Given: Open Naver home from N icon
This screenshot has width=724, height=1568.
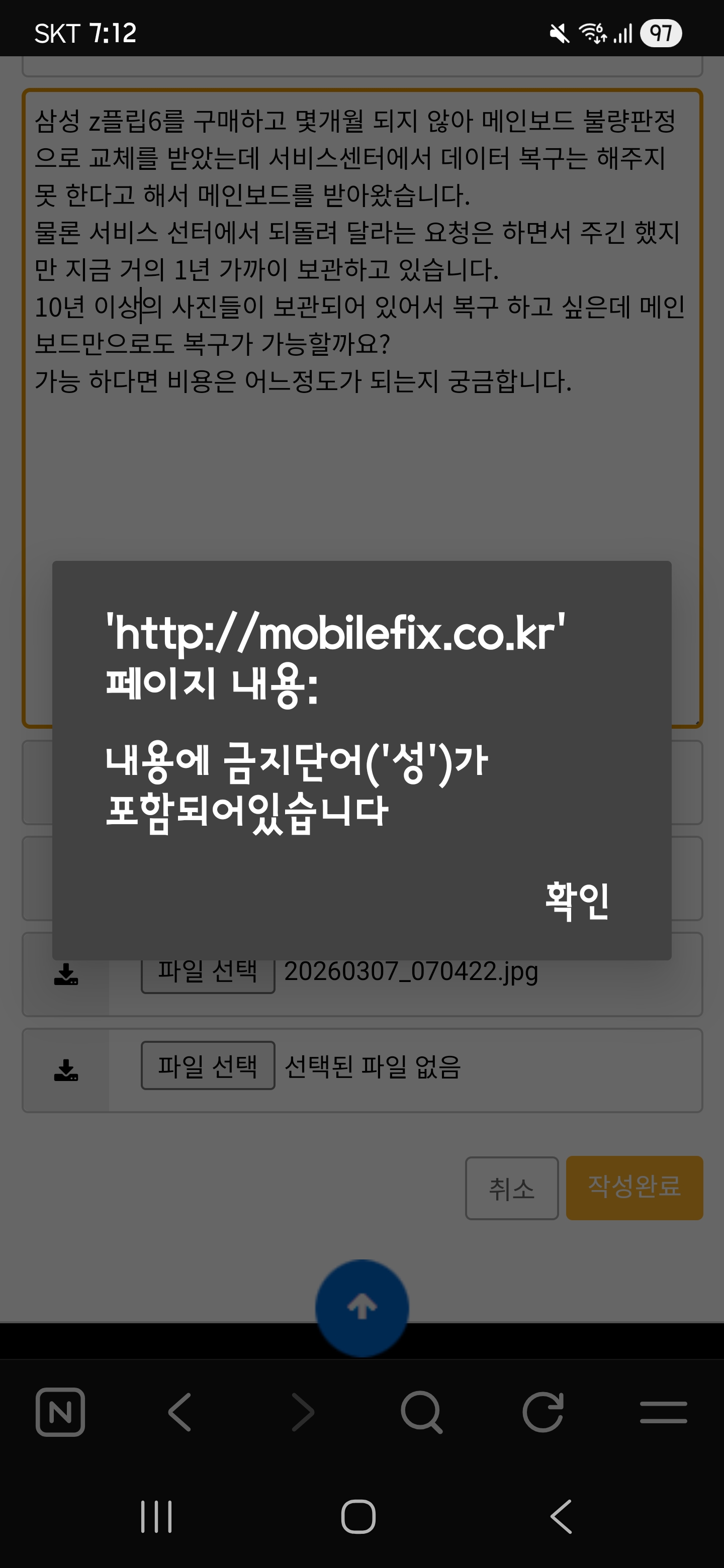Looking at the screenshot, I should [60, 1412].
